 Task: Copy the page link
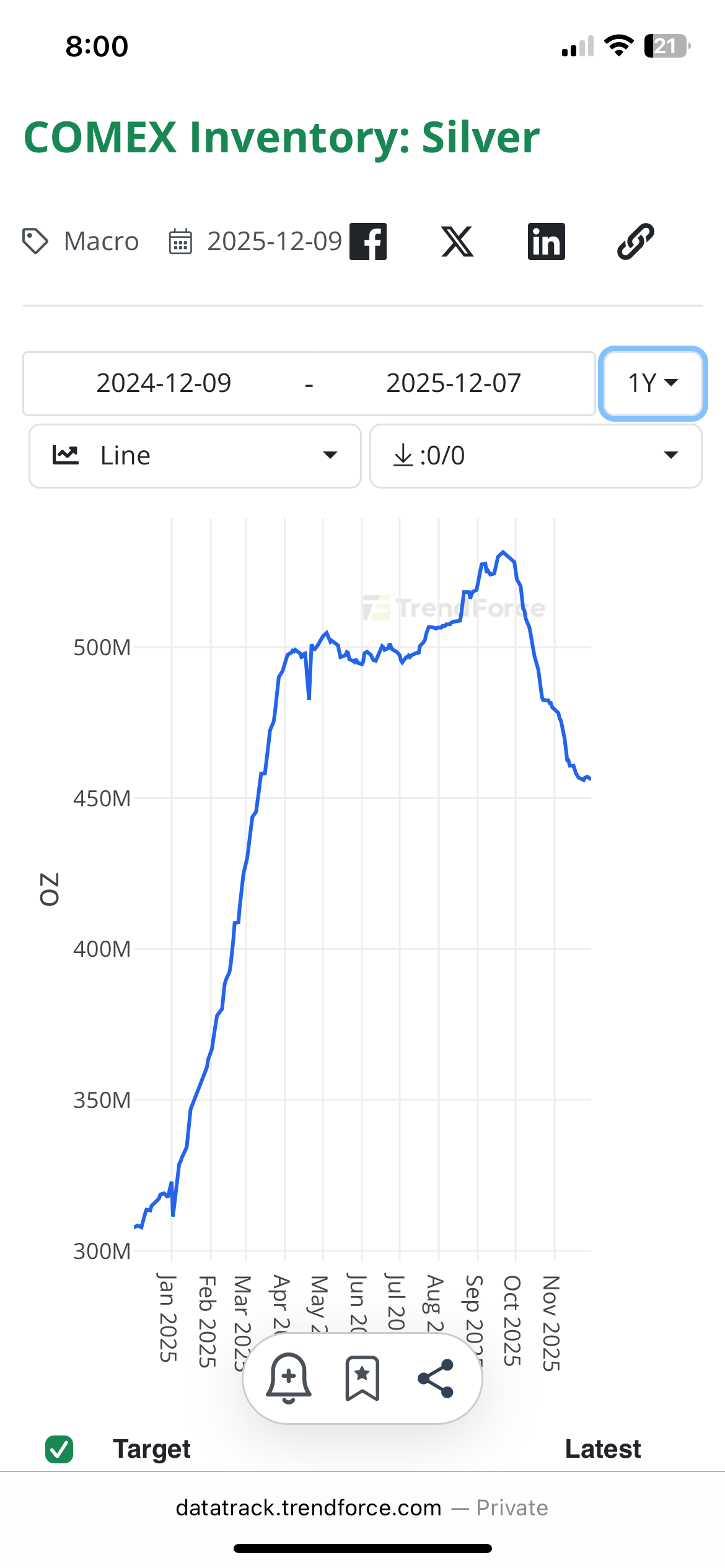(x=636, y=242)
